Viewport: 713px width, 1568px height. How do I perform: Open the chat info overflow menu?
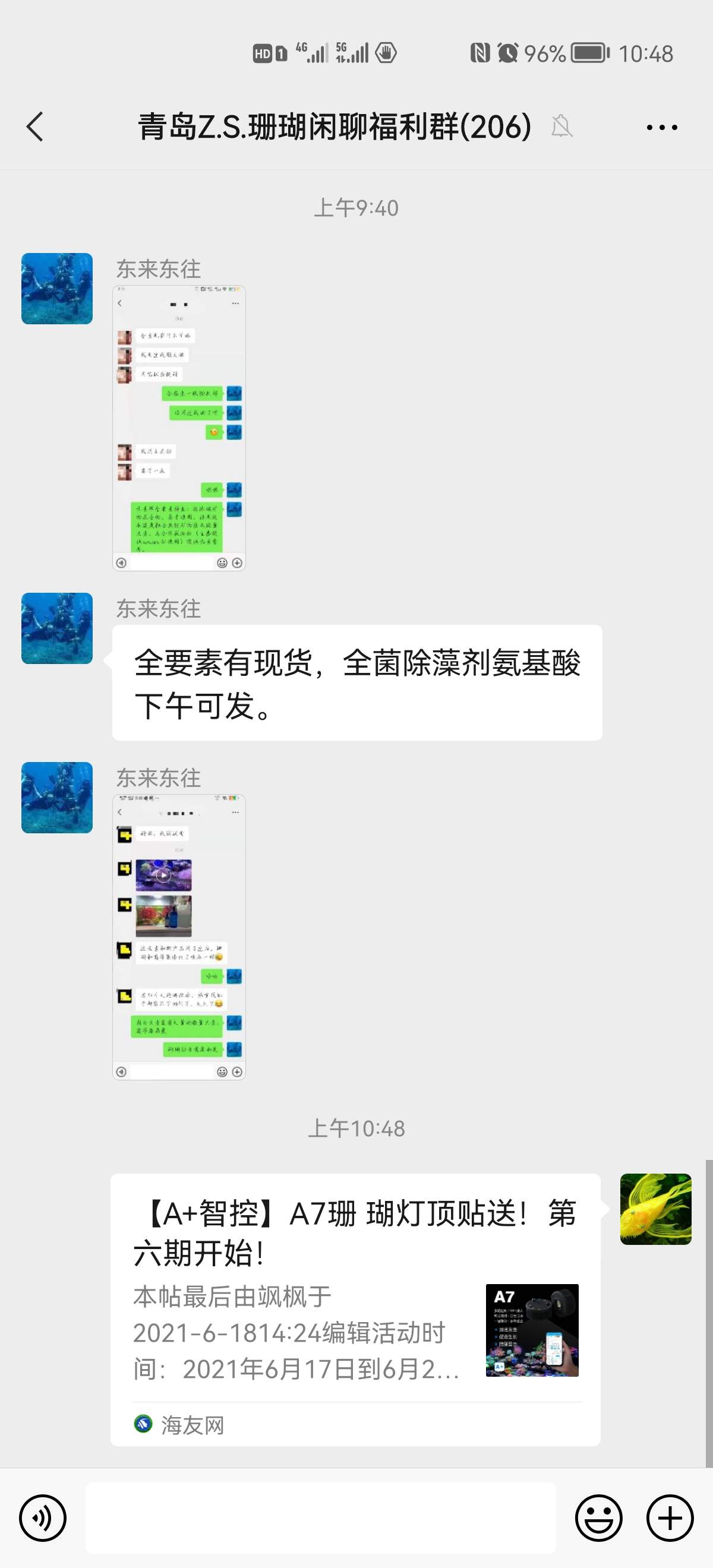(661, 127)
